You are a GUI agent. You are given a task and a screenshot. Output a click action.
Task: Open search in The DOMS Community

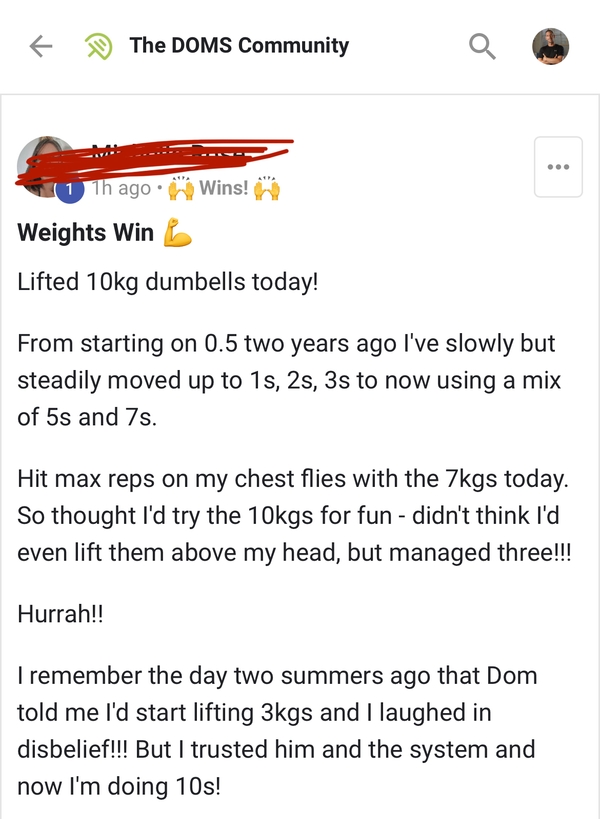pos(482,46)
